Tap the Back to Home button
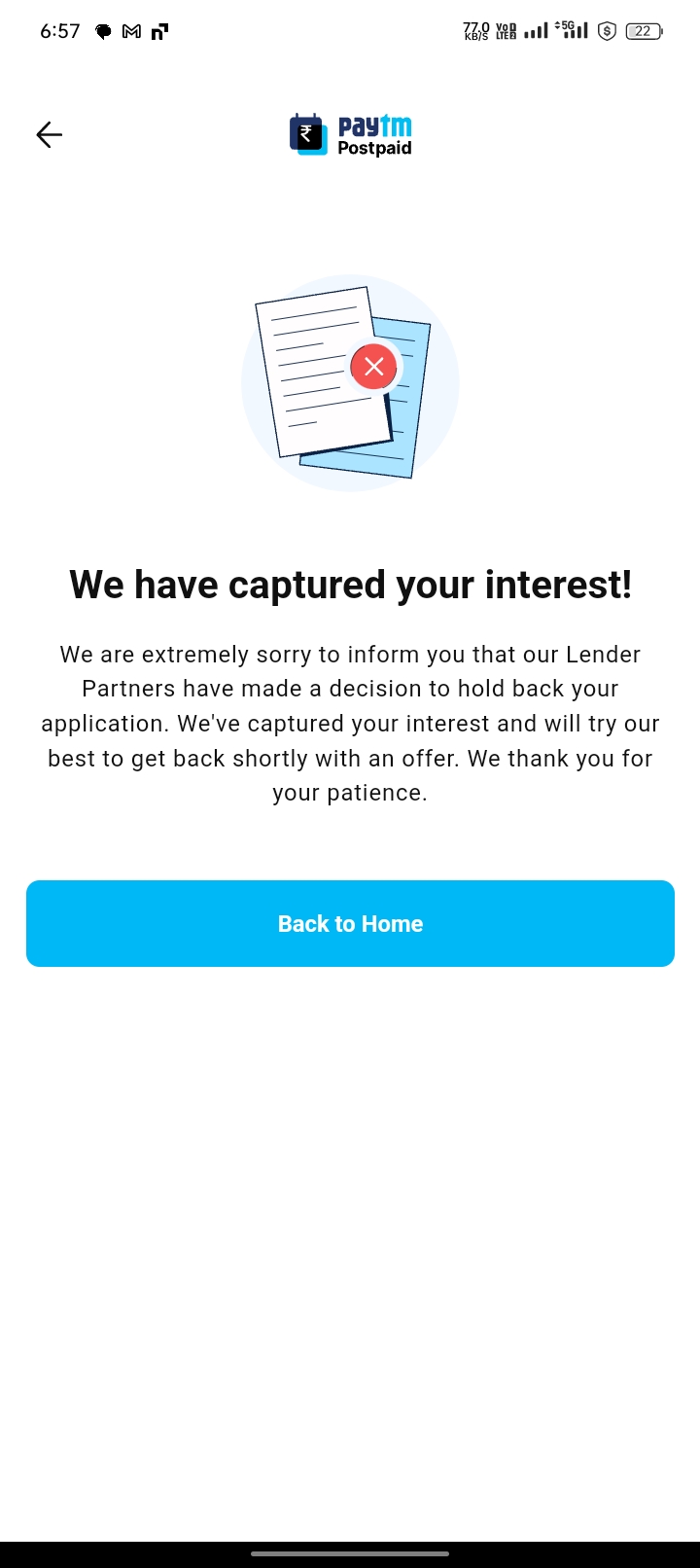This screenshot has width=700, height=1568. [x=350, y=923]
